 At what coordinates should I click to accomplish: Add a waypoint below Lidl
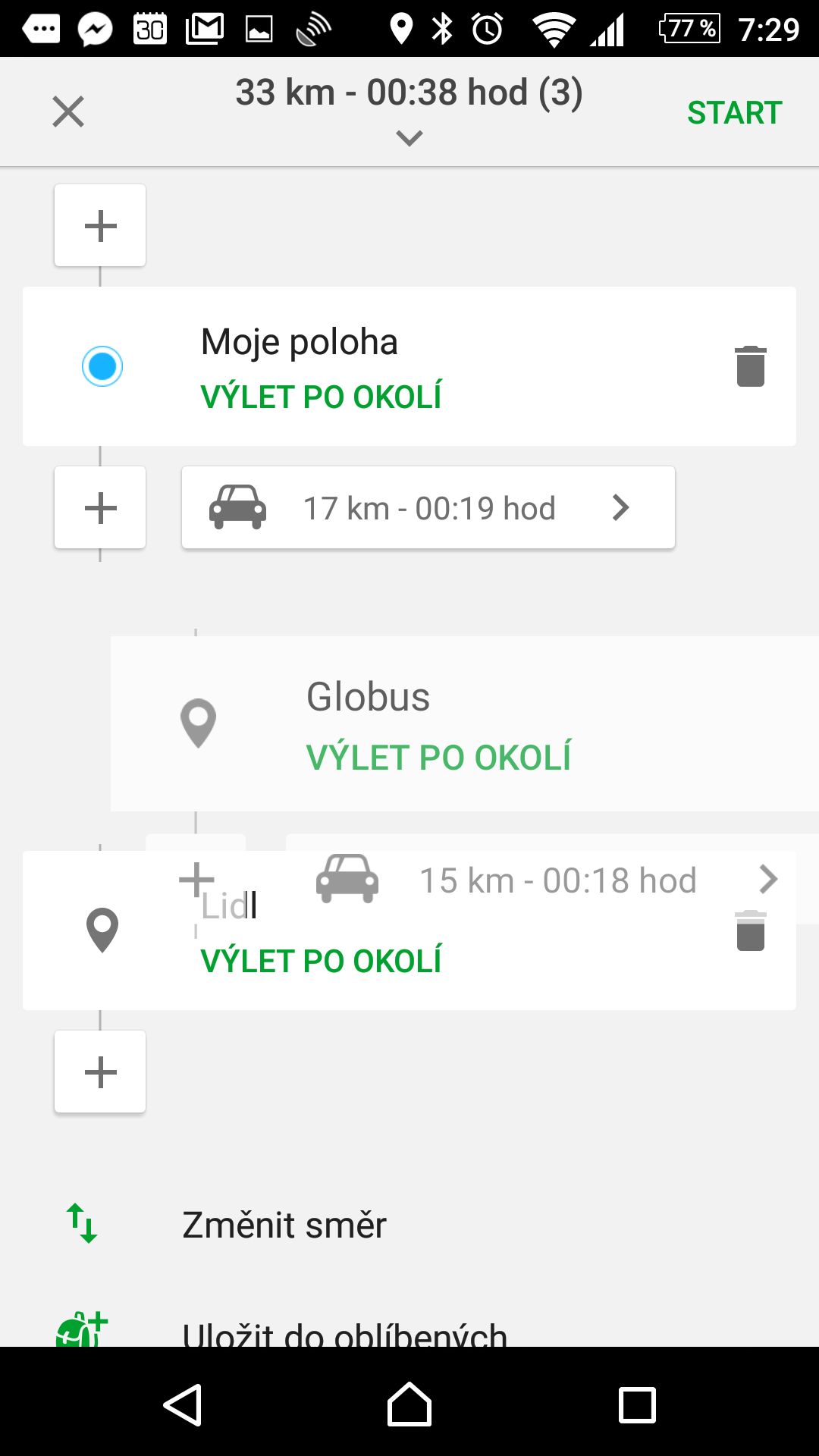coord(100,1072)
